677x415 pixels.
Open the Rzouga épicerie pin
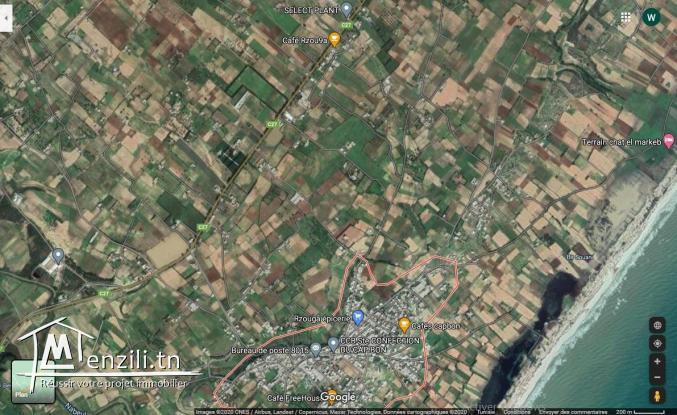pyautogui.click(x=357, y=317)
